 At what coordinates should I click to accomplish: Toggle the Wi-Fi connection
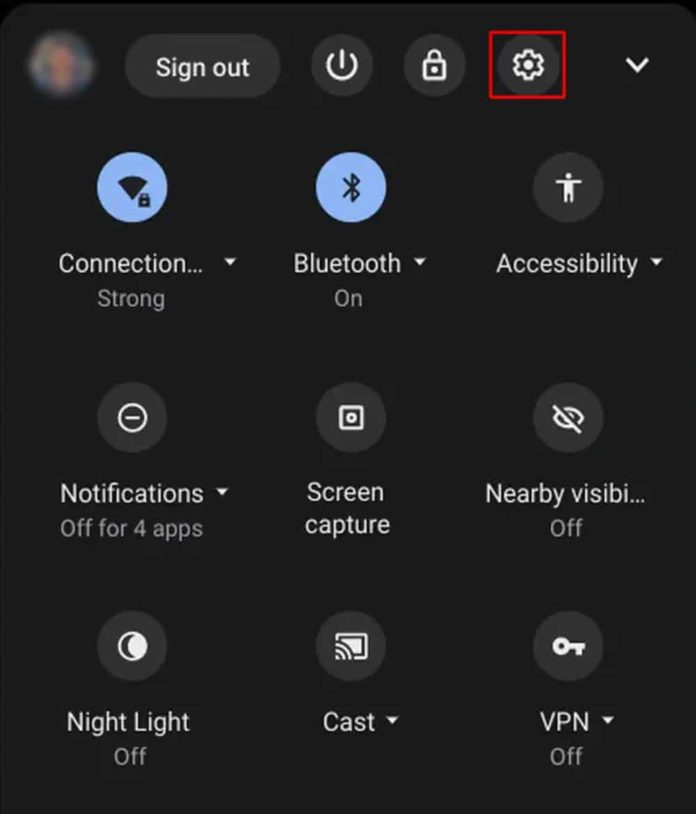pos(132,187)
